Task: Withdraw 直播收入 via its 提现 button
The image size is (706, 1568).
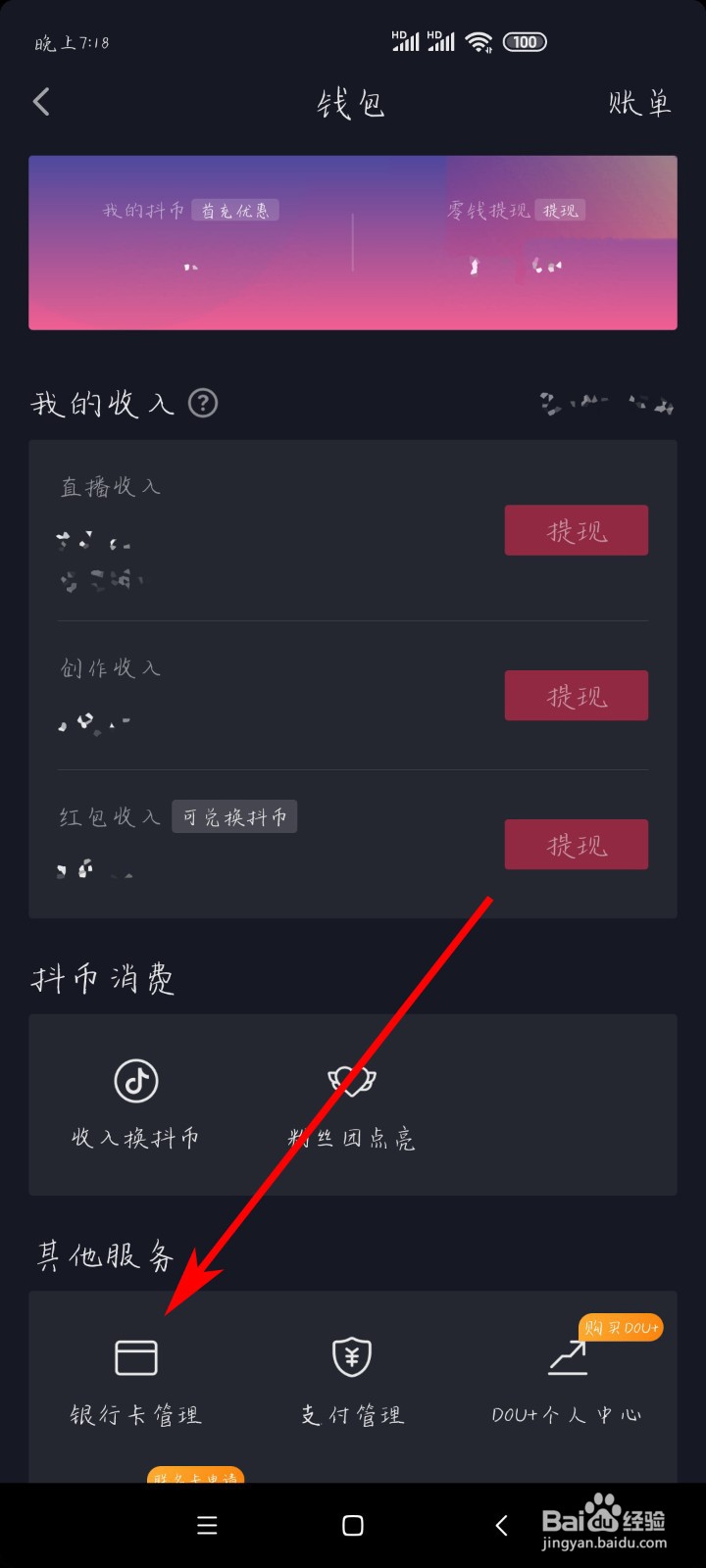Action: (x=576, y=530)
